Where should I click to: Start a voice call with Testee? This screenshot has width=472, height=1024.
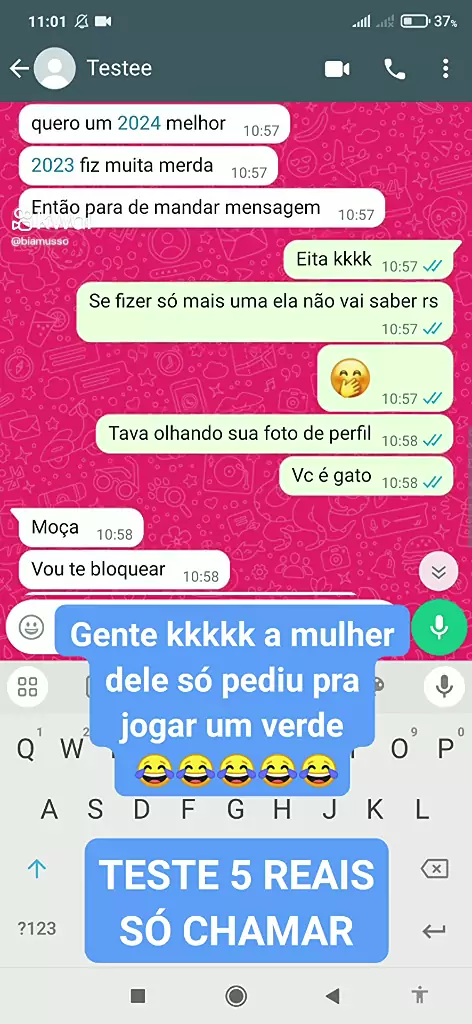394,69
